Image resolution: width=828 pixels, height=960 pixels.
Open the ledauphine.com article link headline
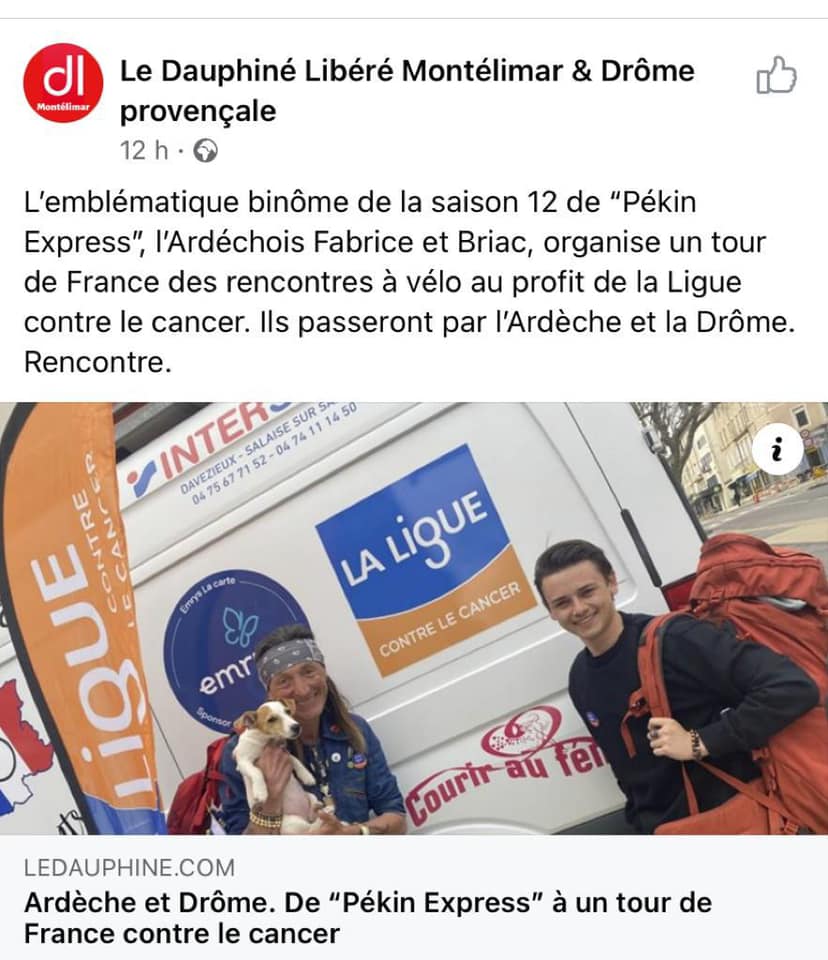pos(368,918)
